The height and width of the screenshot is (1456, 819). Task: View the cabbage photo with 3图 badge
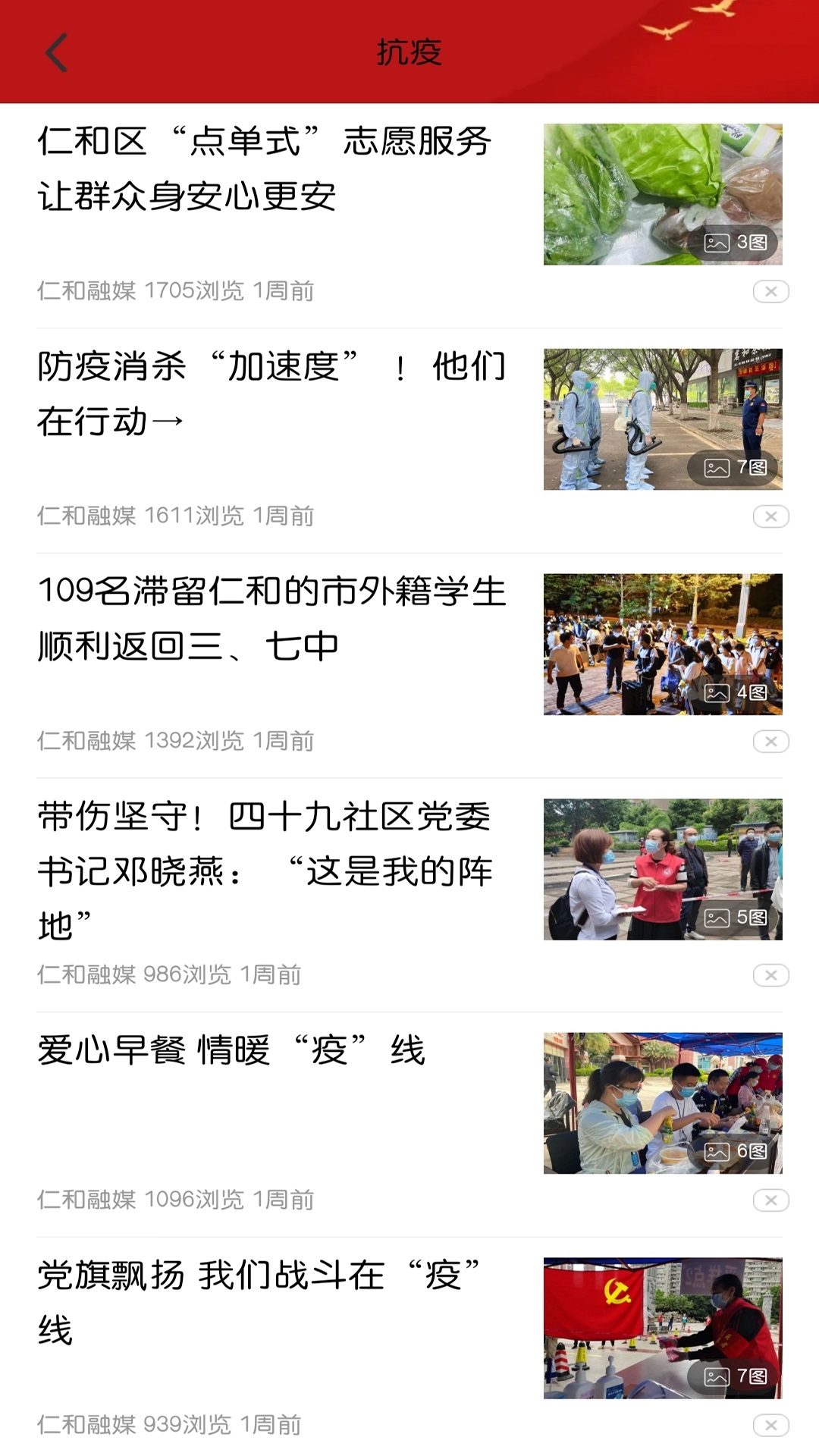(662, 194)
